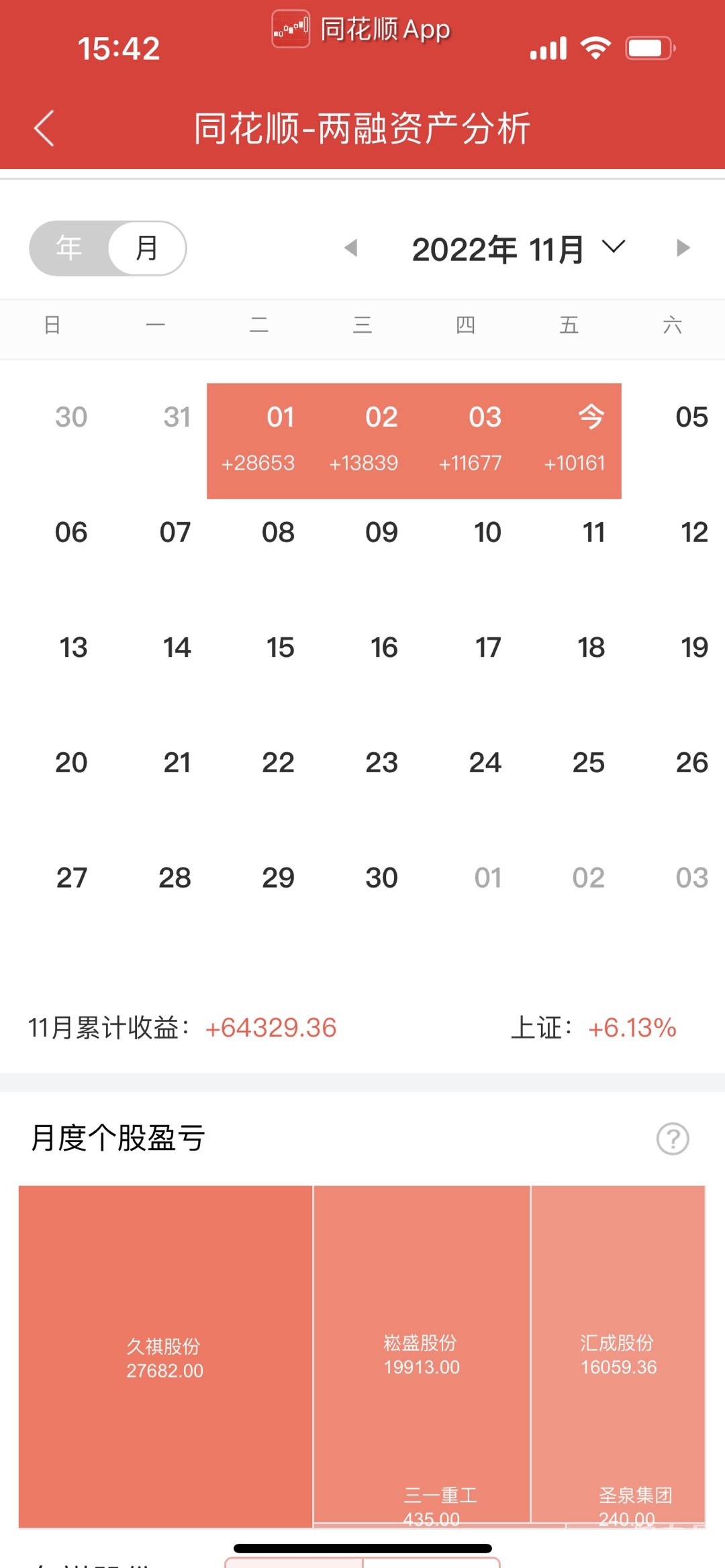Image resolution: width=725 pixels, height=1568 pixels.
Task: Select November 03 with +11677
Action: [470, 439]
